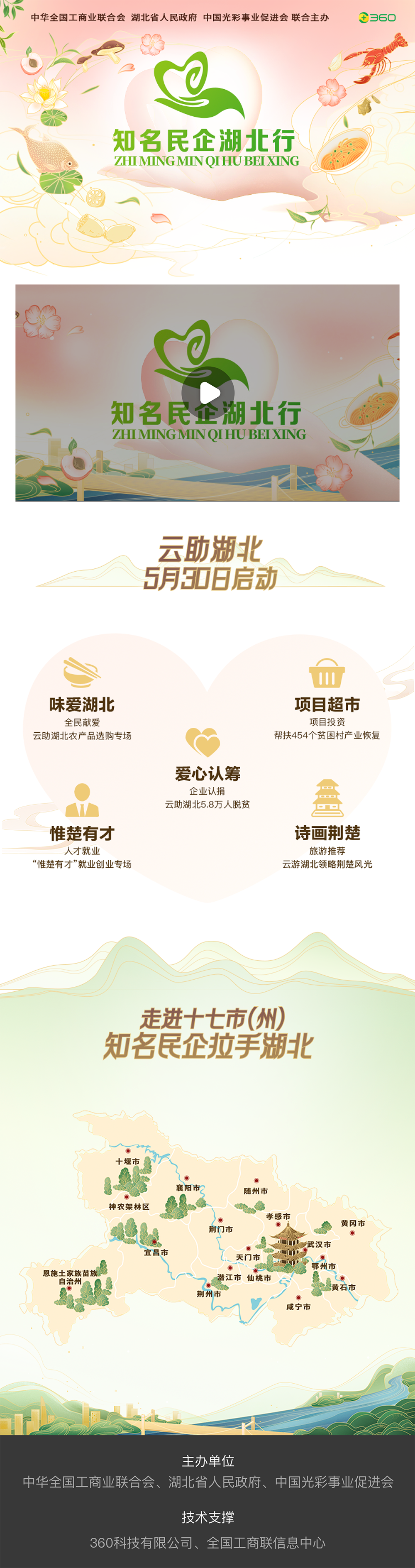Image resolution: width=415 pixels, height=1568 pixels.
Task: Select 恩施土家族苗族自治州 on the map
Action: [x=70, y=1277]
